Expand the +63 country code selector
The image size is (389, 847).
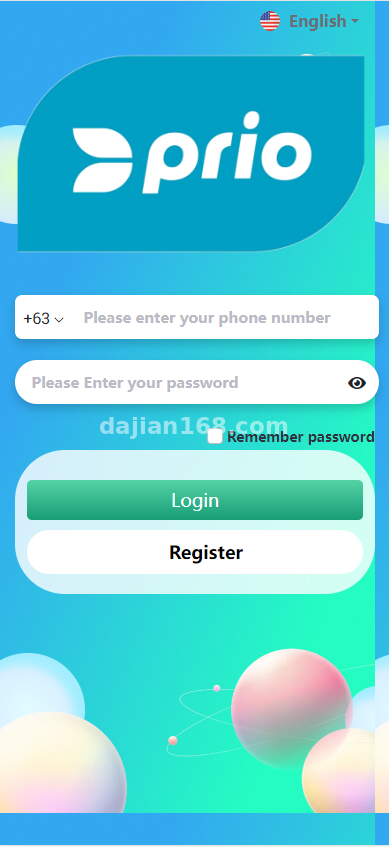tap(43, 319)
